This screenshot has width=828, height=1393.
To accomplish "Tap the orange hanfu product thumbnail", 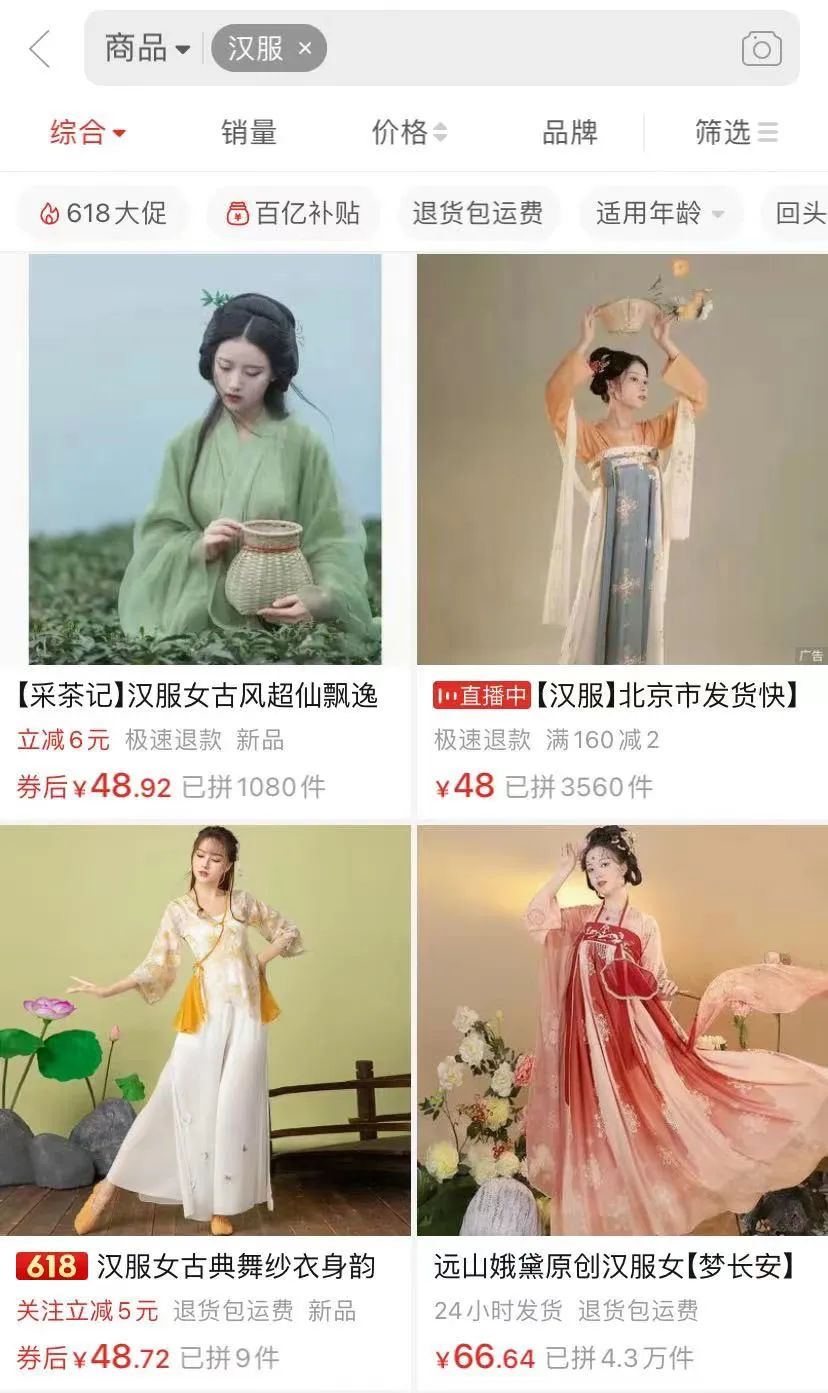I will point(621,460).
